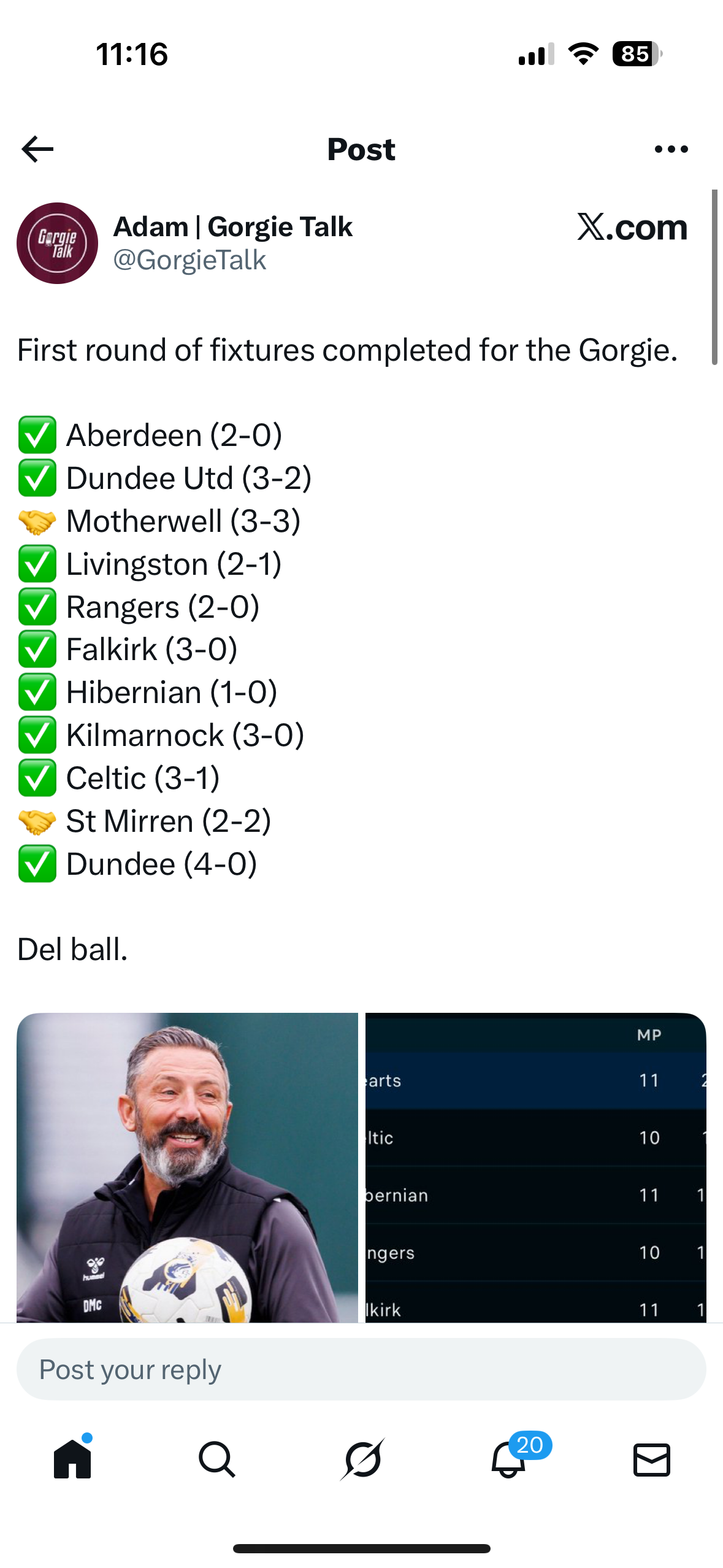Open the photo of the man holding a ball
The width and height of the screenshot is (723, 1568).
pyautogui.click(x=187, y=1167)
